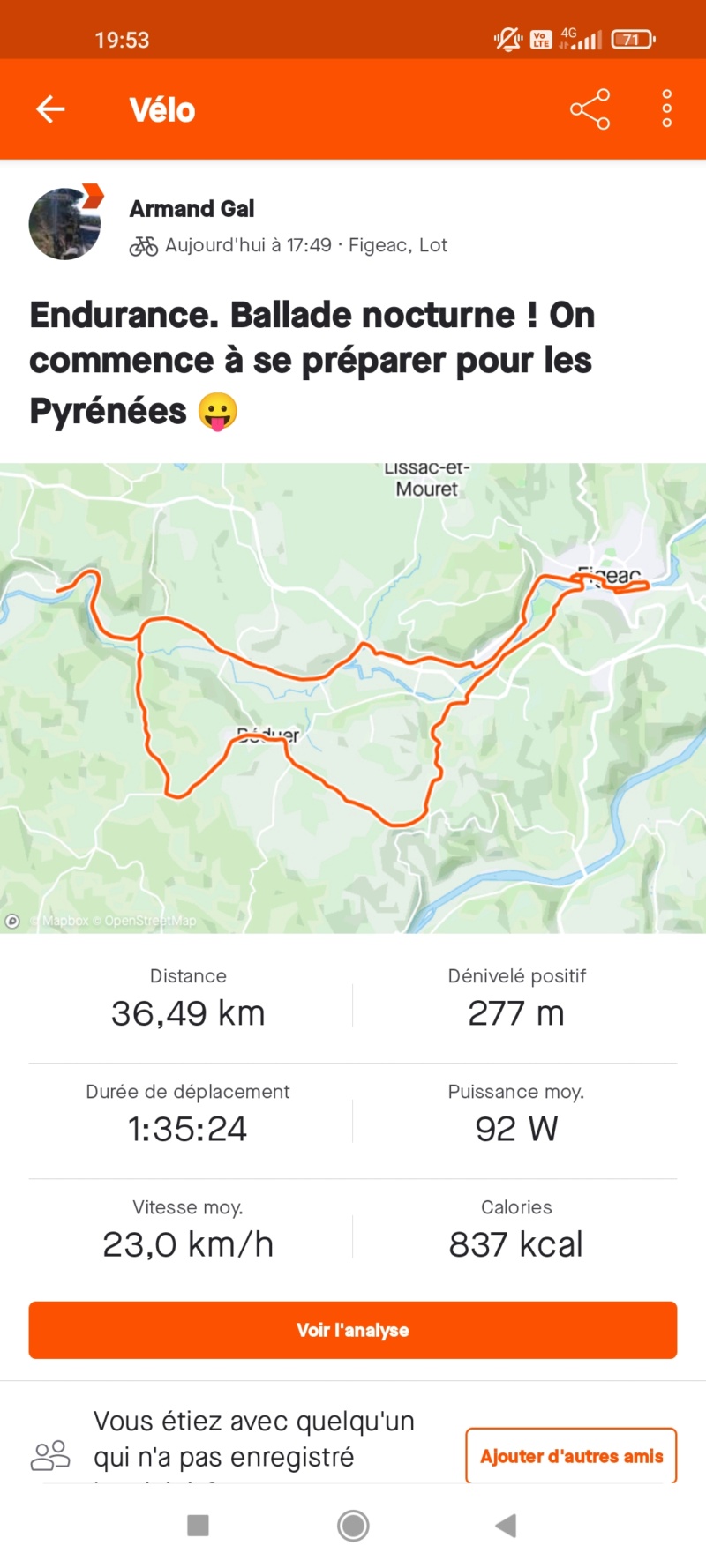706x1568 pixels.
Task: Open the three-dot overflow menu
Action: pyautogui.click(x=667, y=109)
